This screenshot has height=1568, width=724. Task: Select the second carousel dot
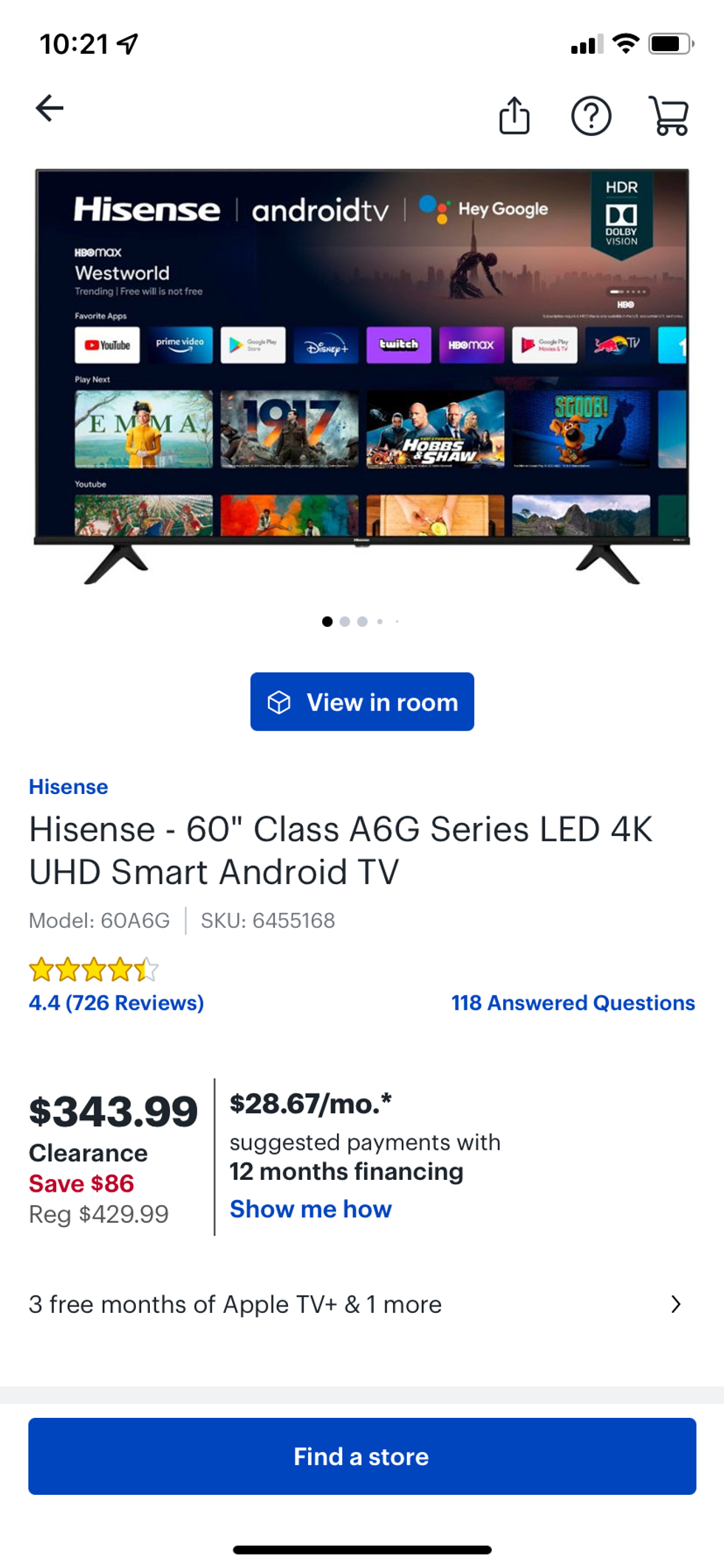coord(344,622)
